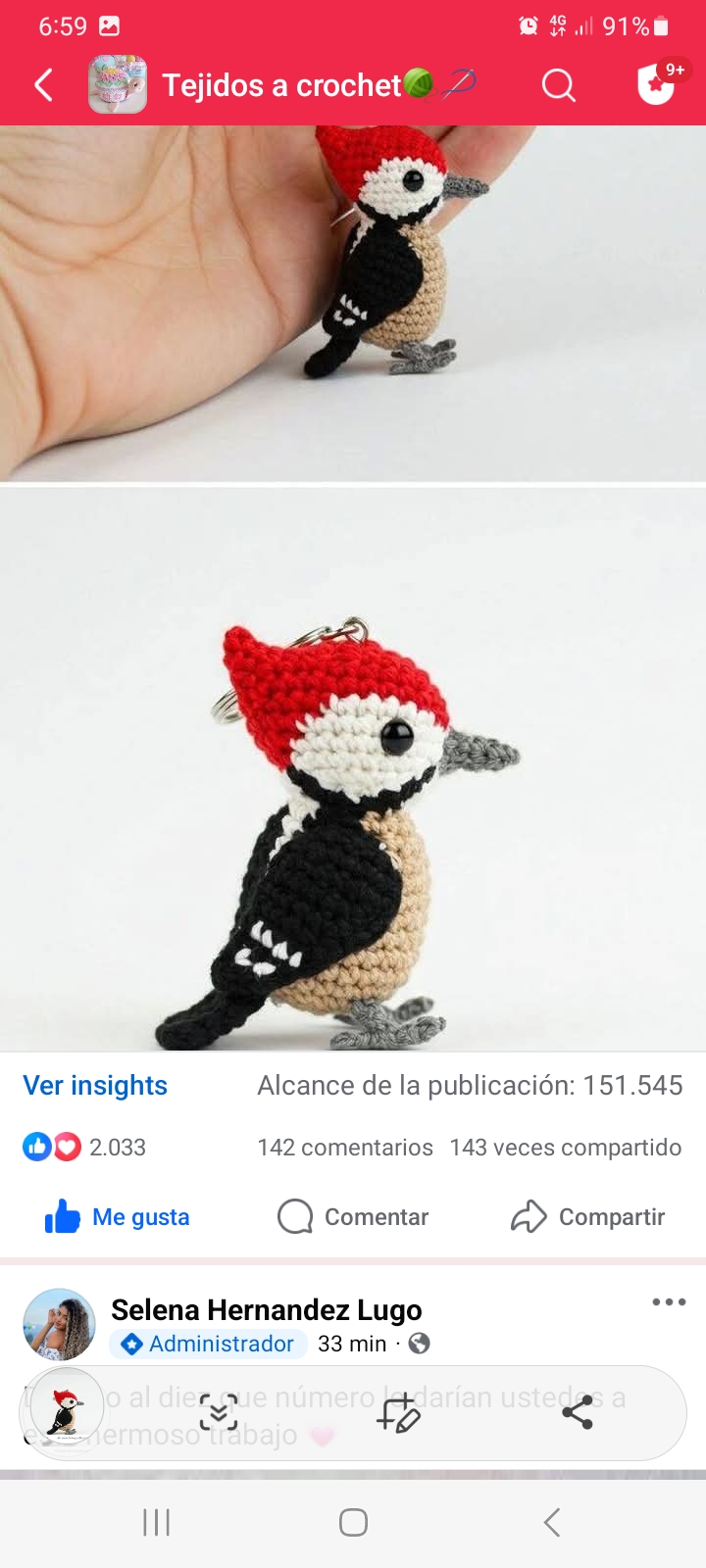The width and height of the screenshot is (706, 1568).
Task: Open the 142 comentarios
Action: click(345, 1148)
